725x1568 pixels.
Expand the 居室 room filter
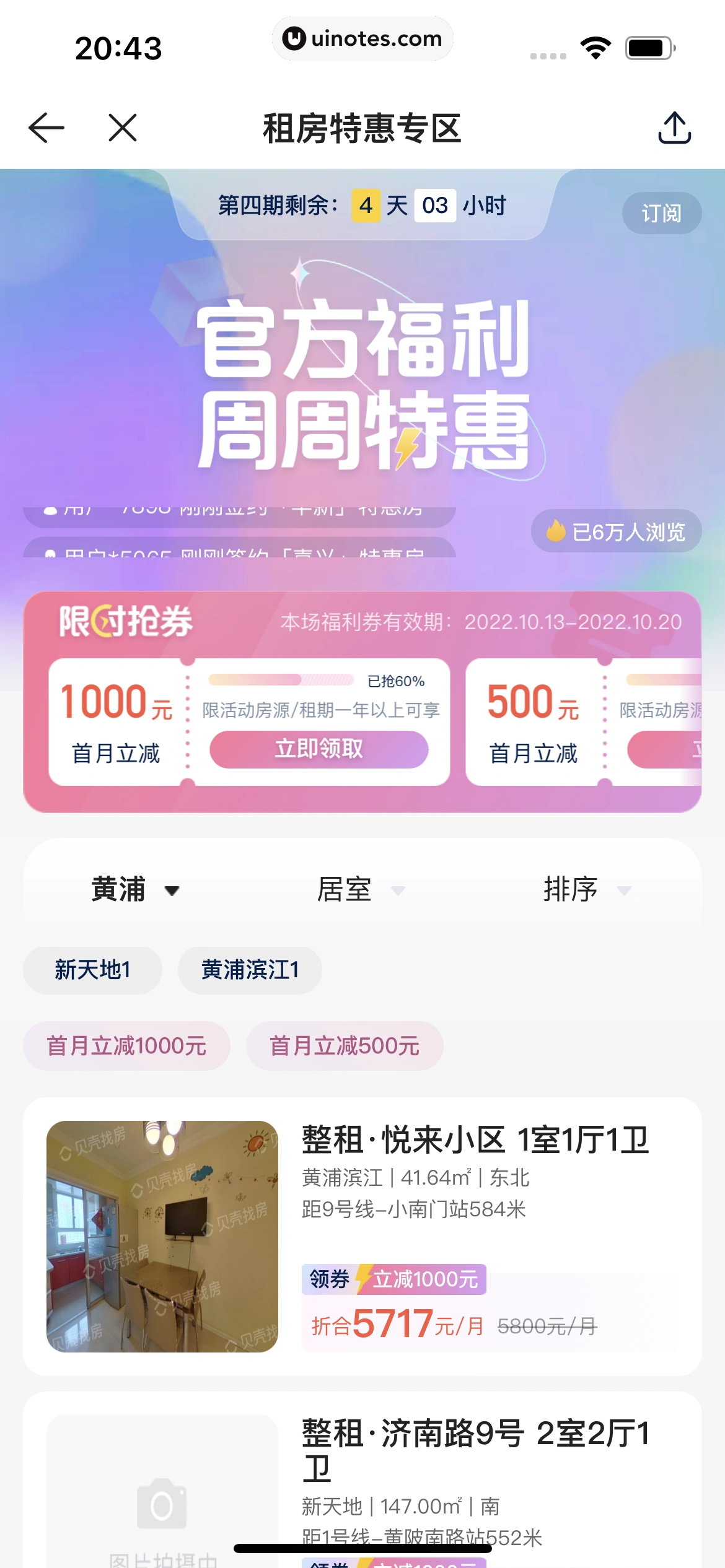[361, 890]
